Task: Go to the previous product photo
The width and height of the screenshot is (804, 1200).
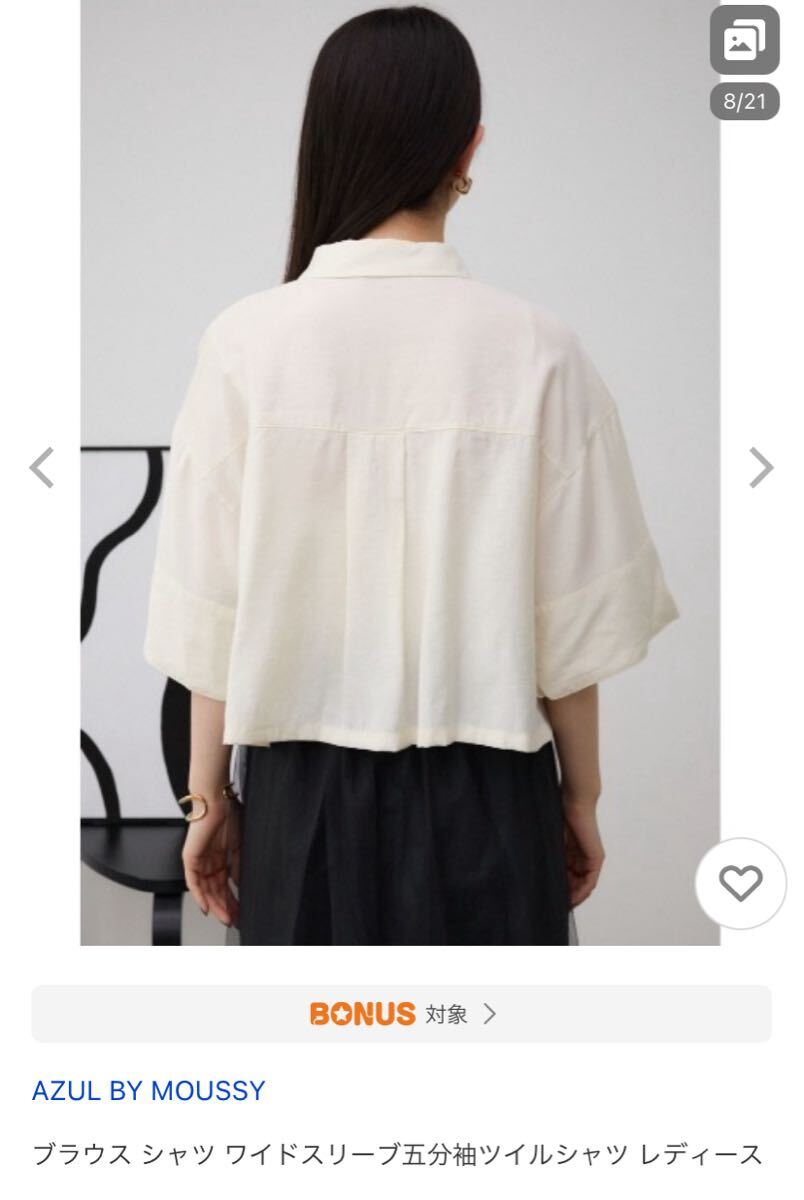Action: (x=42, y=467)
